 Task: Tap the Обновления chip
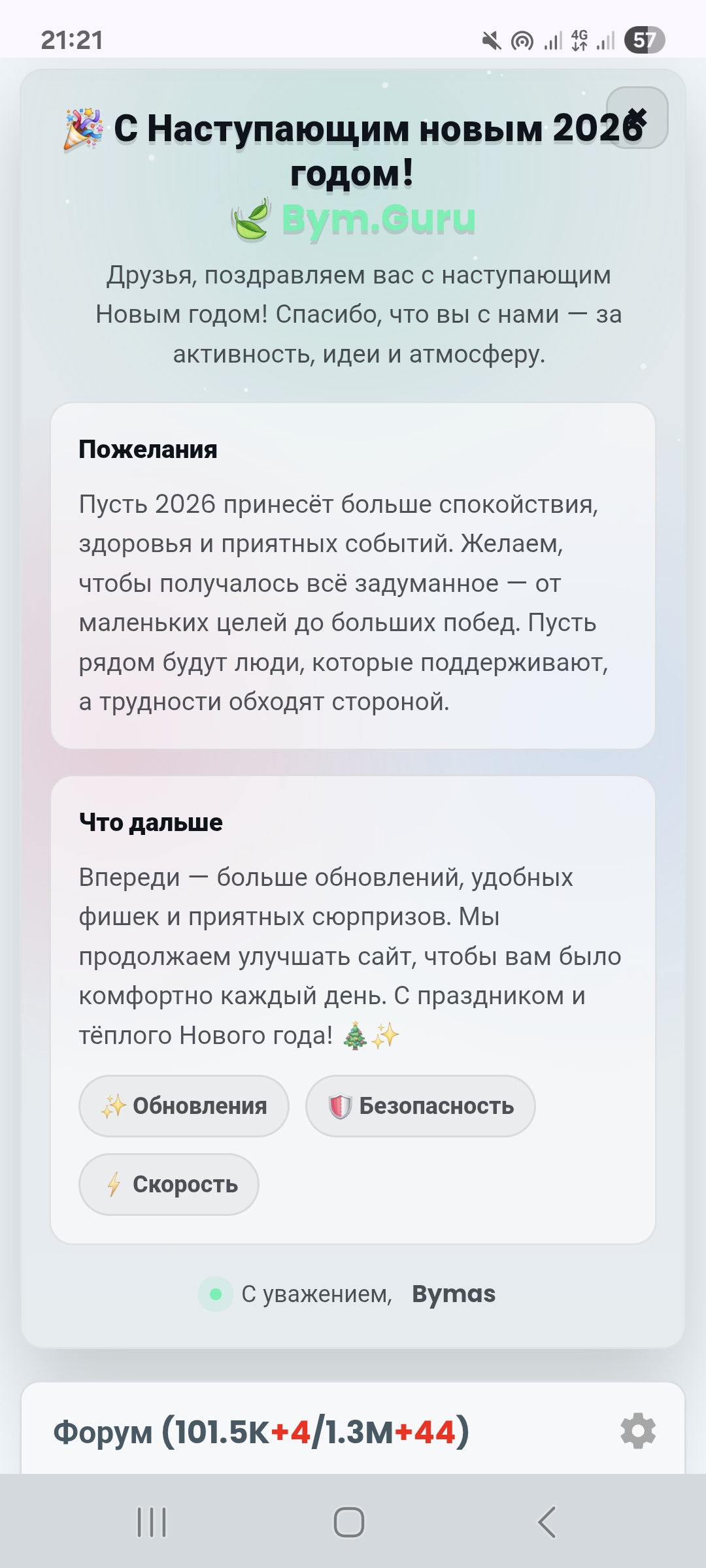point(184,1106)
